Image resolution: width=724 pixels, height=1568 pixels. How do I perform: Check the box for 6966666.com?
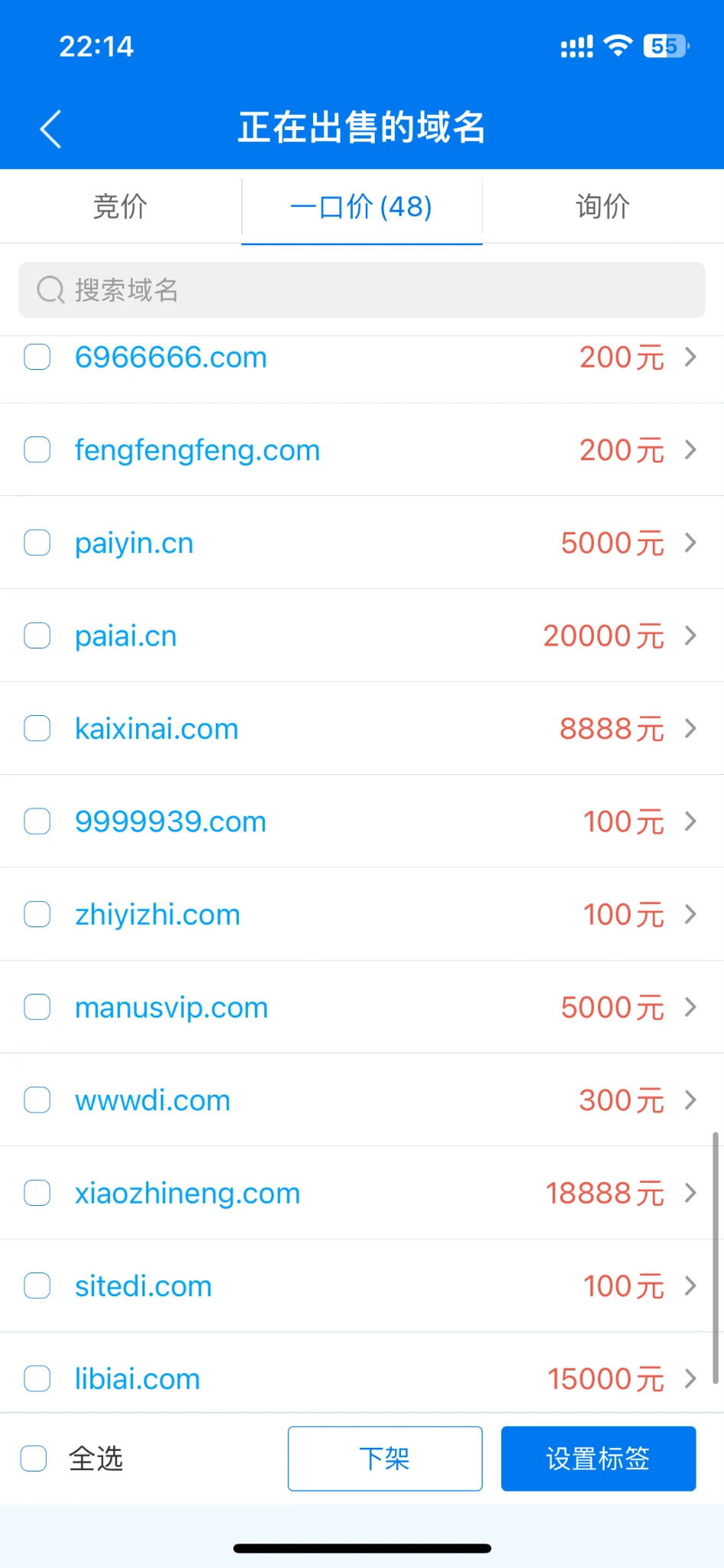tap(37, 357)
